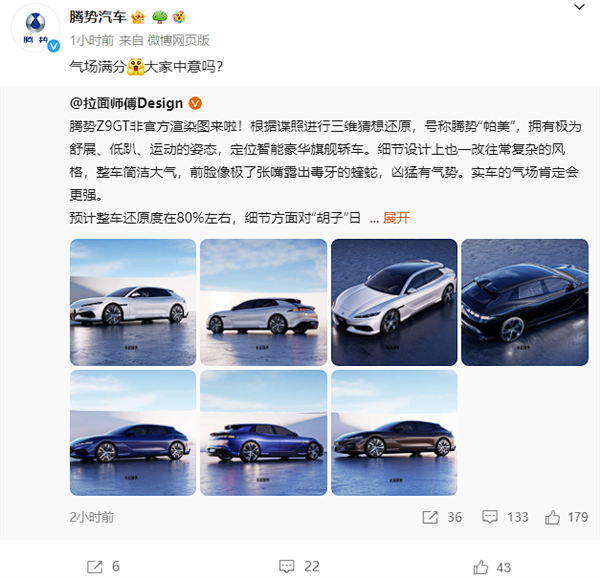Screen dimensions: 600x578
Task: Open the 腾势汽车 account name link
Action: pyautogui.click(x=95, y=18)
